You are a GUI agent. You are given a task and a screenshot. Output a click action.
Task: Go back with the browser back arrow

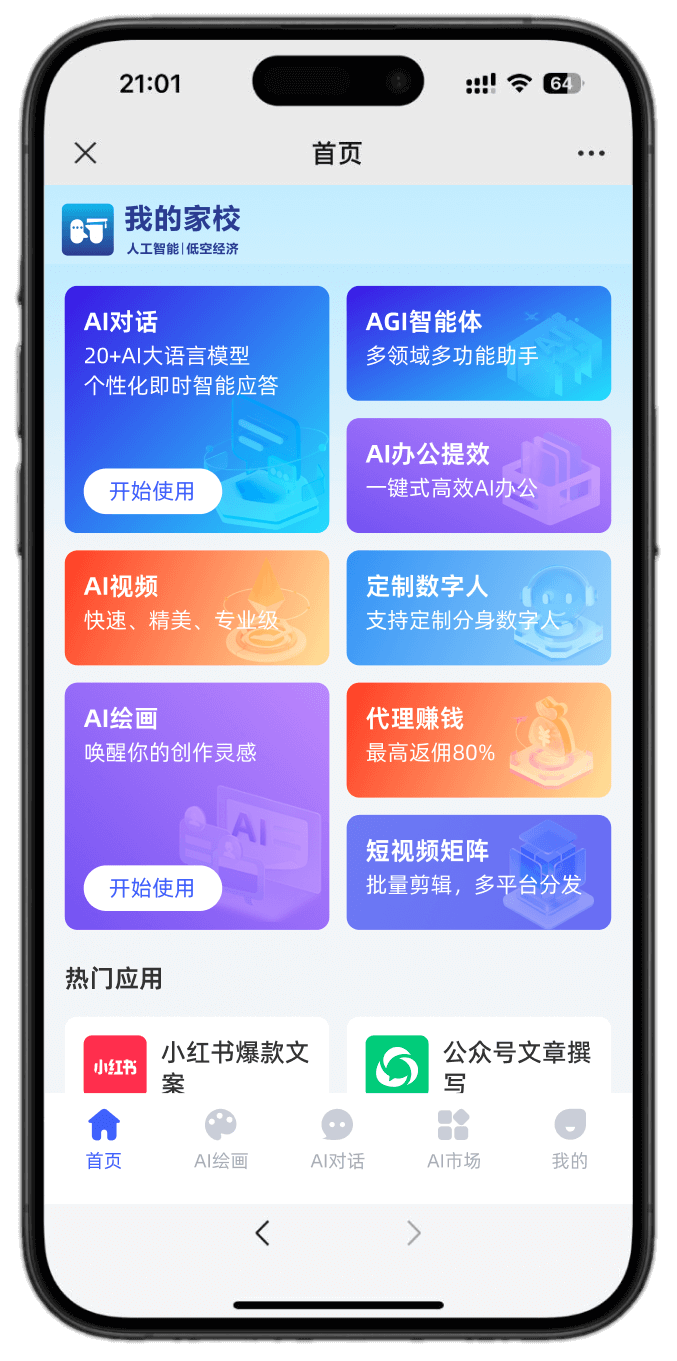(262, 1233)
